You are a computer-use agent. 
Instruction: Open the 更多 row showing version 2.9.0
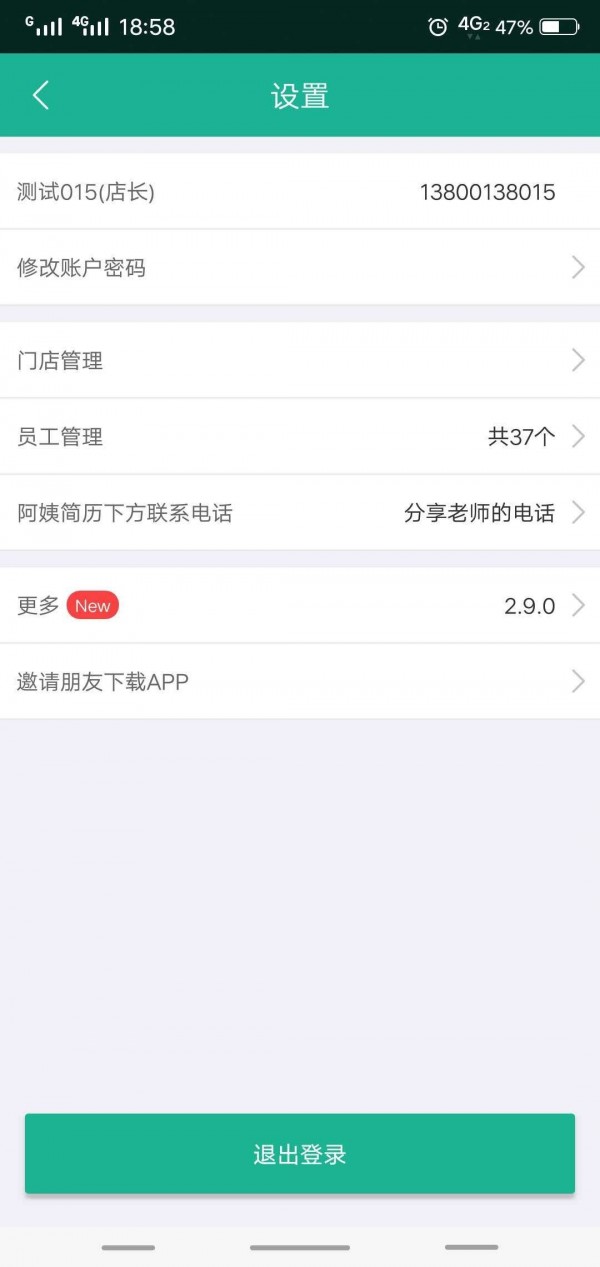(300, 606)
